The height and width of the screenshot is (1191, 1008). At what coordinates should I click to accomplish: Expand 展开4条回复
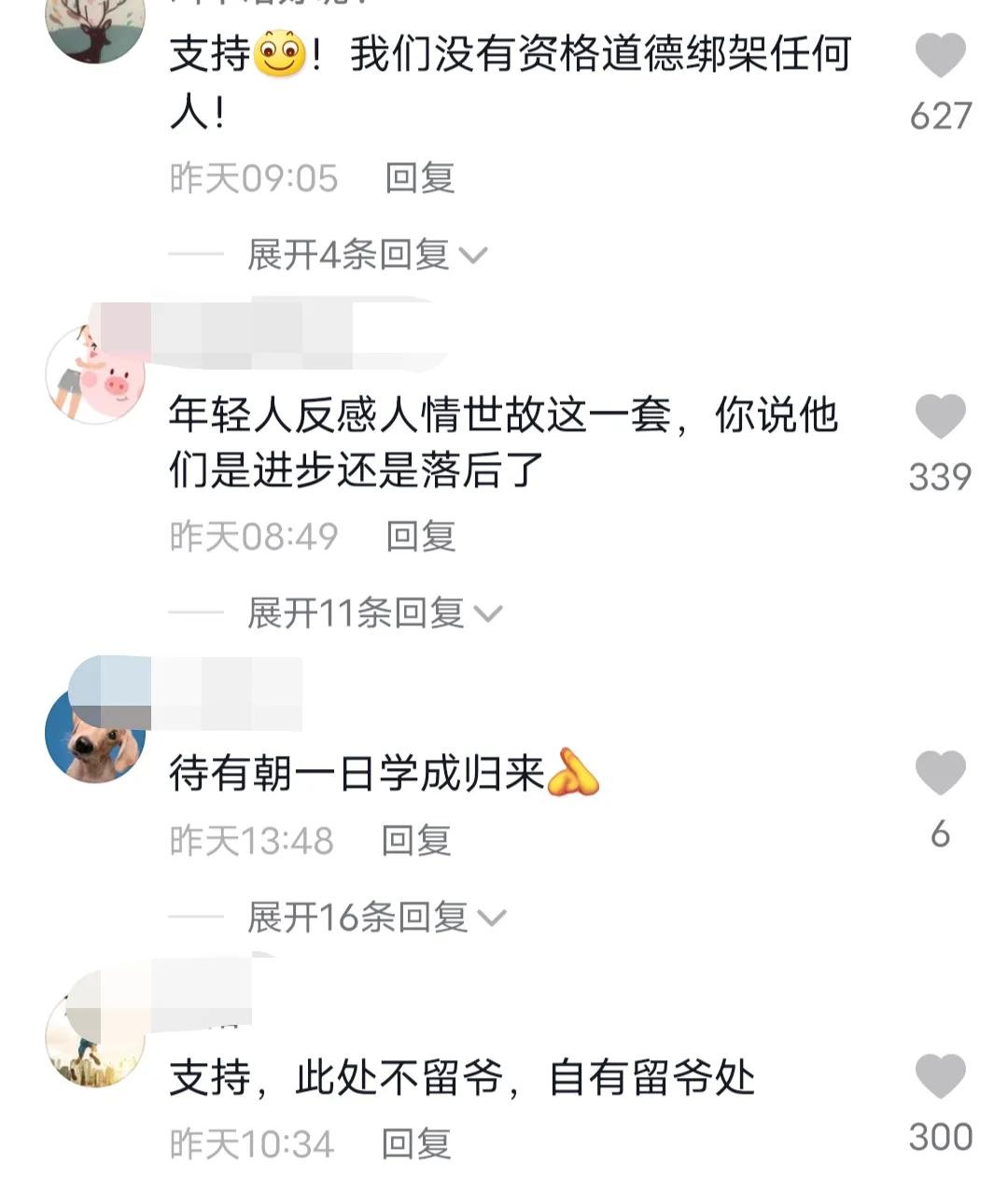[x=366, y=255]
